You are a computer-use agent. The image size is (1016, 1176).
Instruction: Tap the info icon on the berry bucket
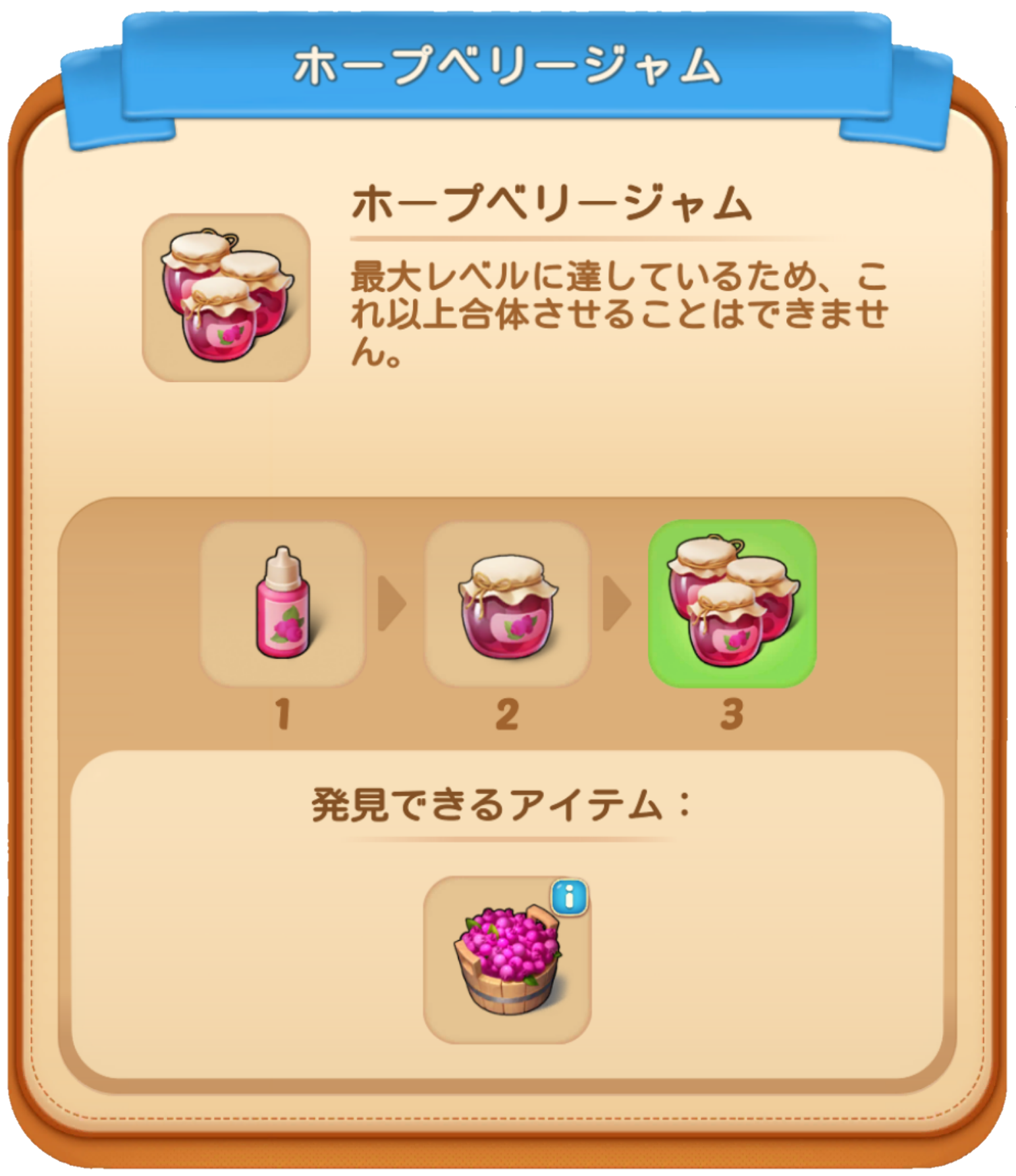570,897
